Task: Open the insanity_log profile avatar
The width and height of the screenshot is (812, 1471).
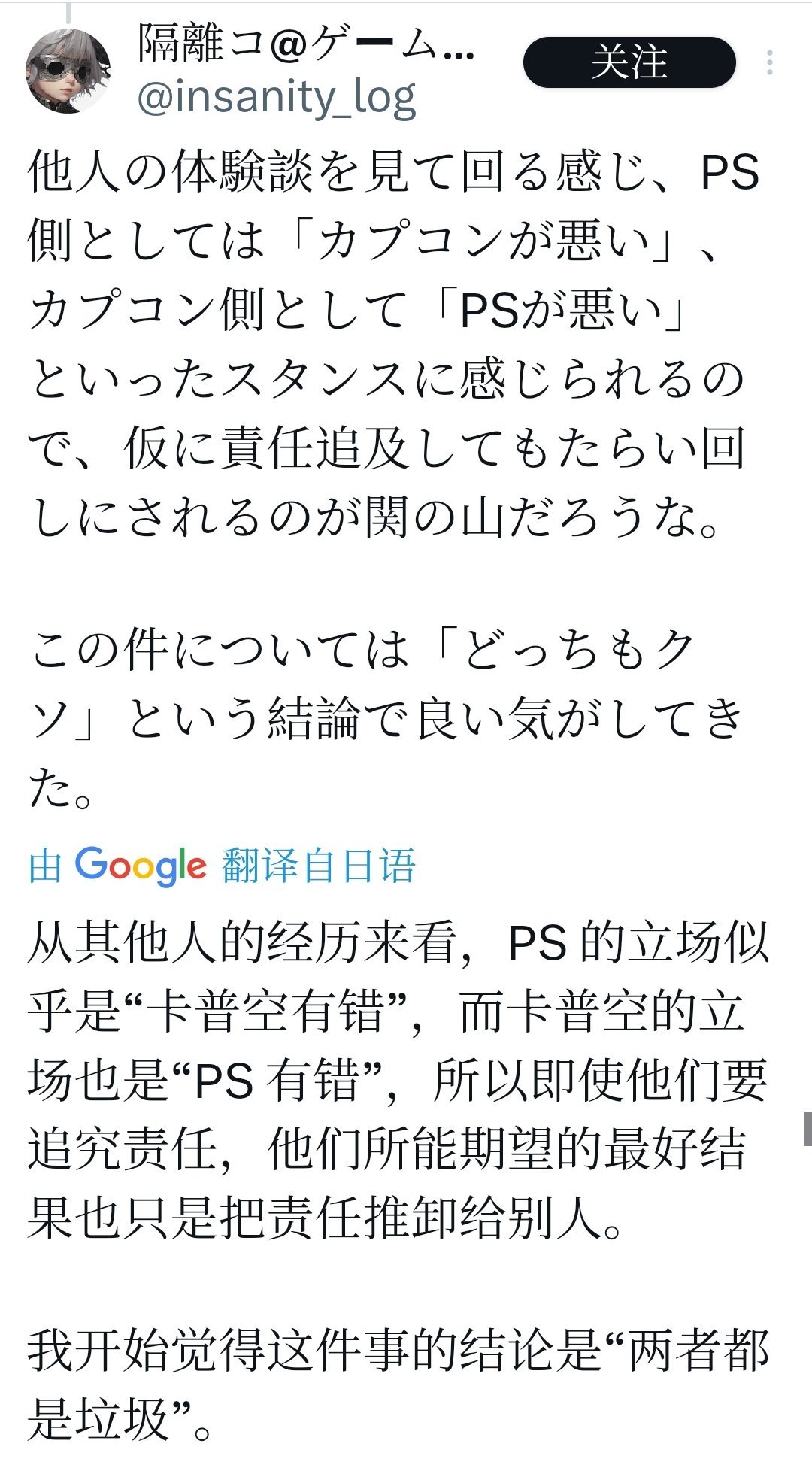Action: (69, 71)
